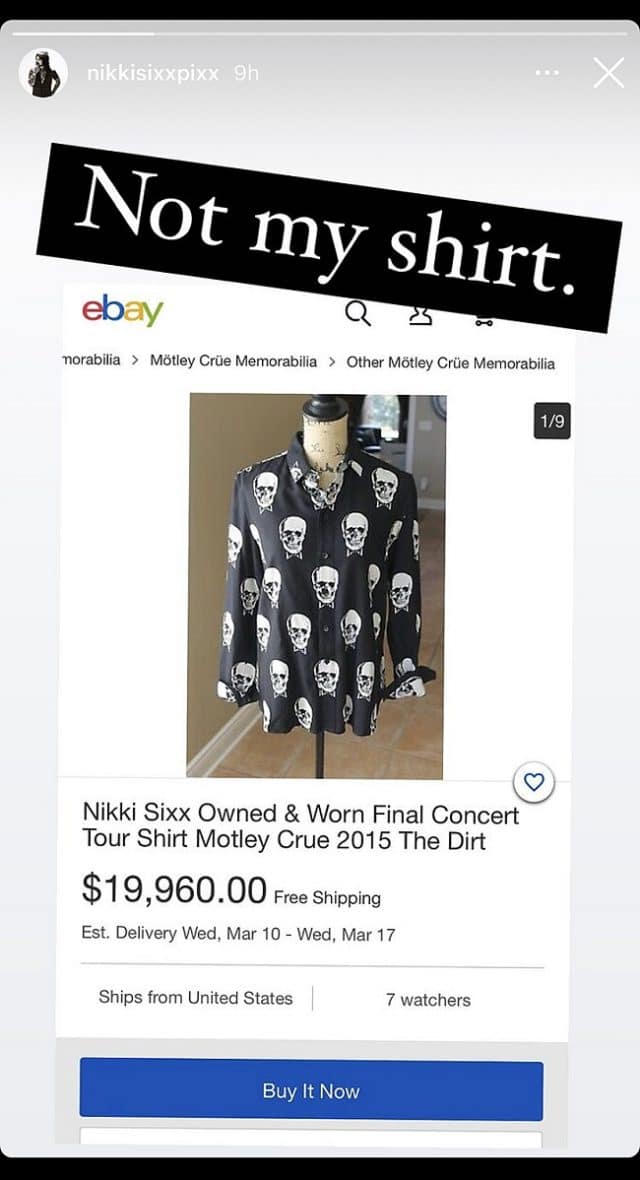Open the story's more options menu
The image size is (640, 1180).
pos(547,73)
